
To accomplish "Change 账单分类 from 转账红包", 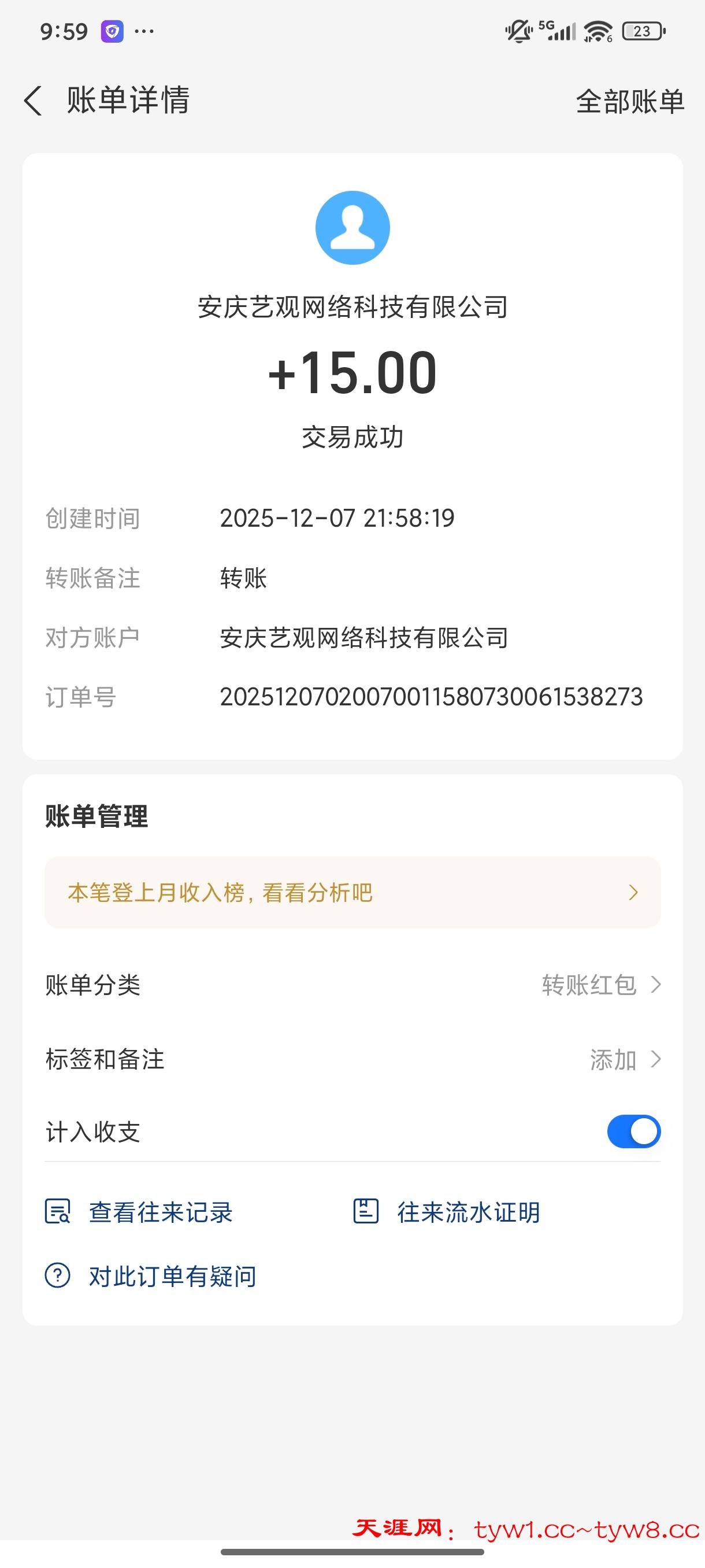I will (600, 984).
